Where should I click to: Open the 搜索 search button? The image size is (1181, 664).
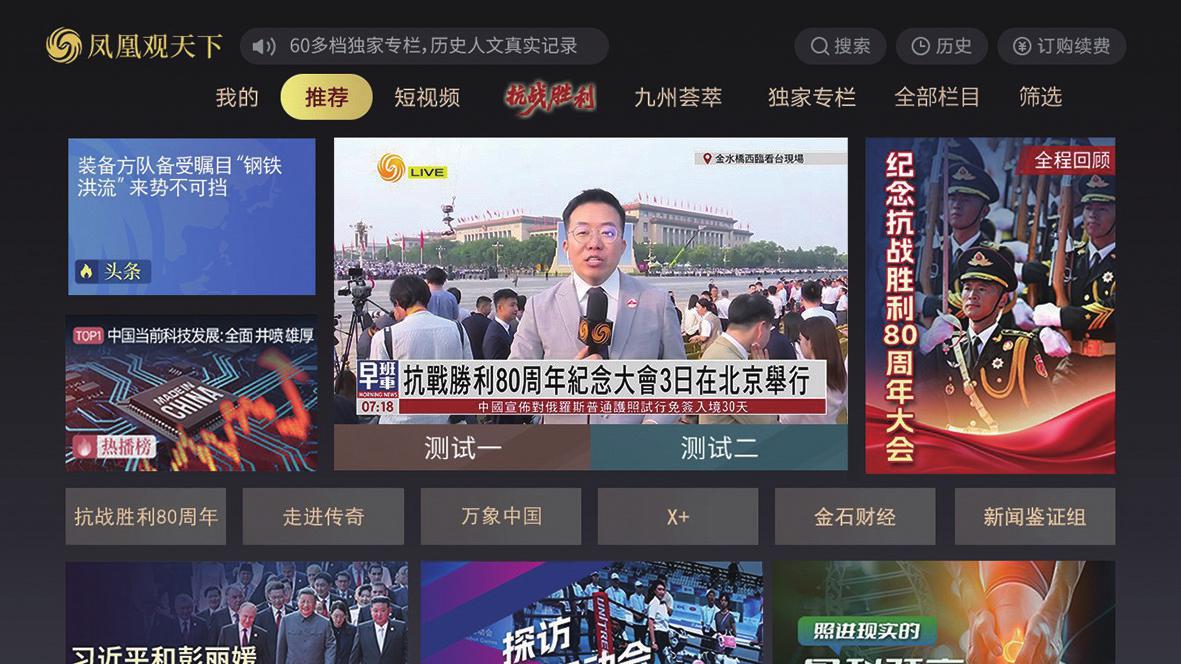point(840,46)
